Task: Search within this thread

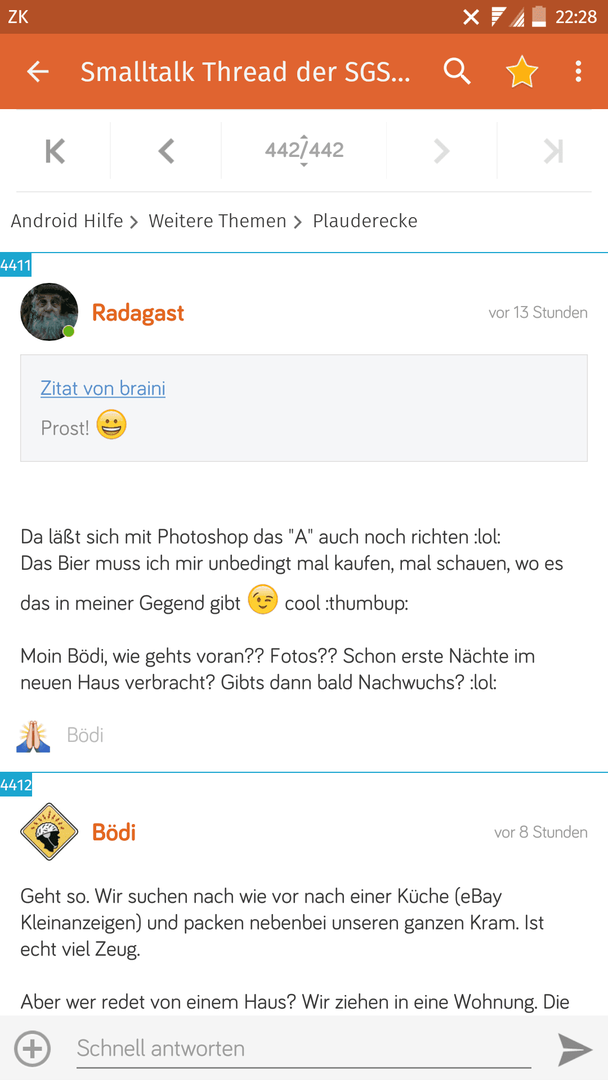Action: pos(457,72)
